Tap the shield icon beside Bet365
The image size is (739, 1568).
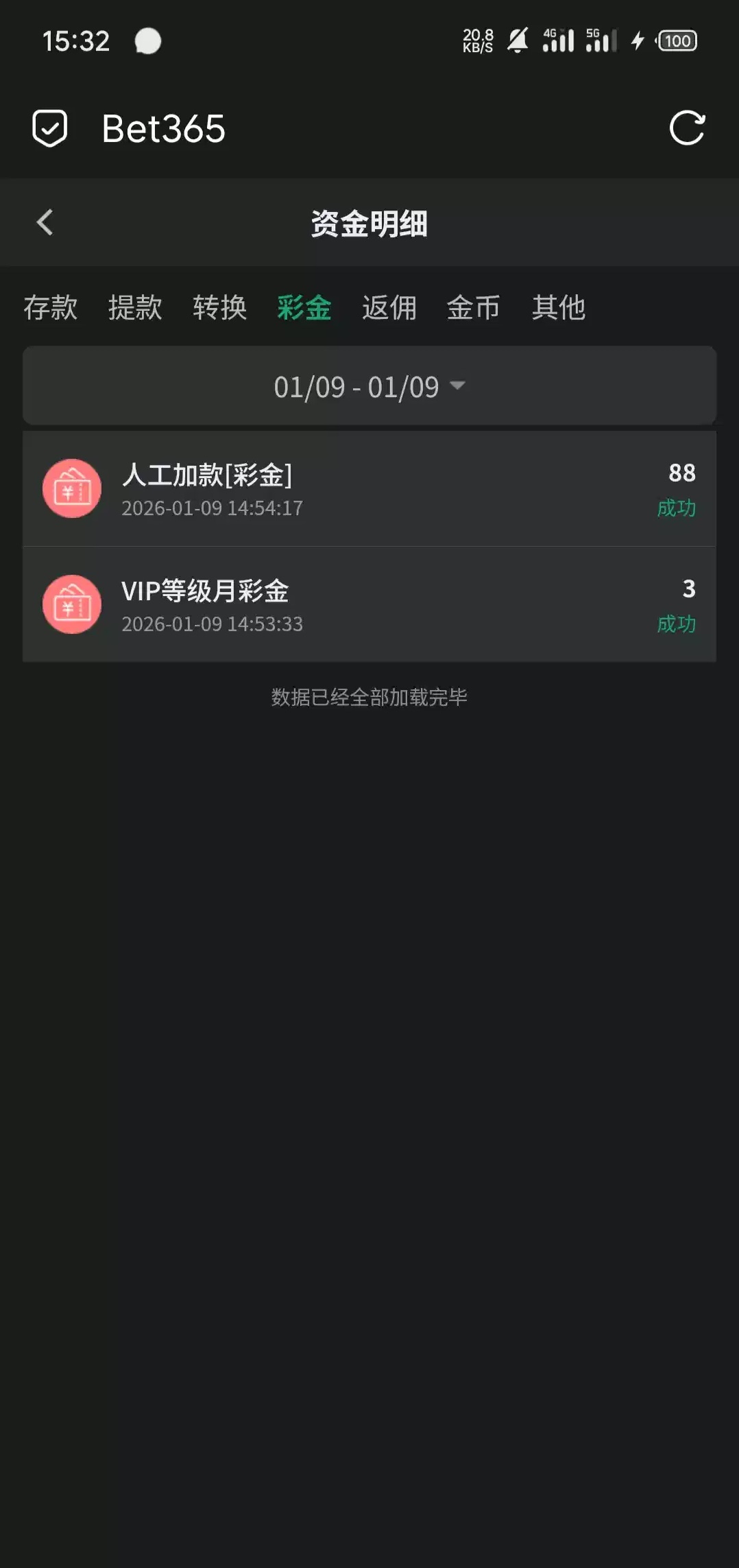click(x=50, y=128)
